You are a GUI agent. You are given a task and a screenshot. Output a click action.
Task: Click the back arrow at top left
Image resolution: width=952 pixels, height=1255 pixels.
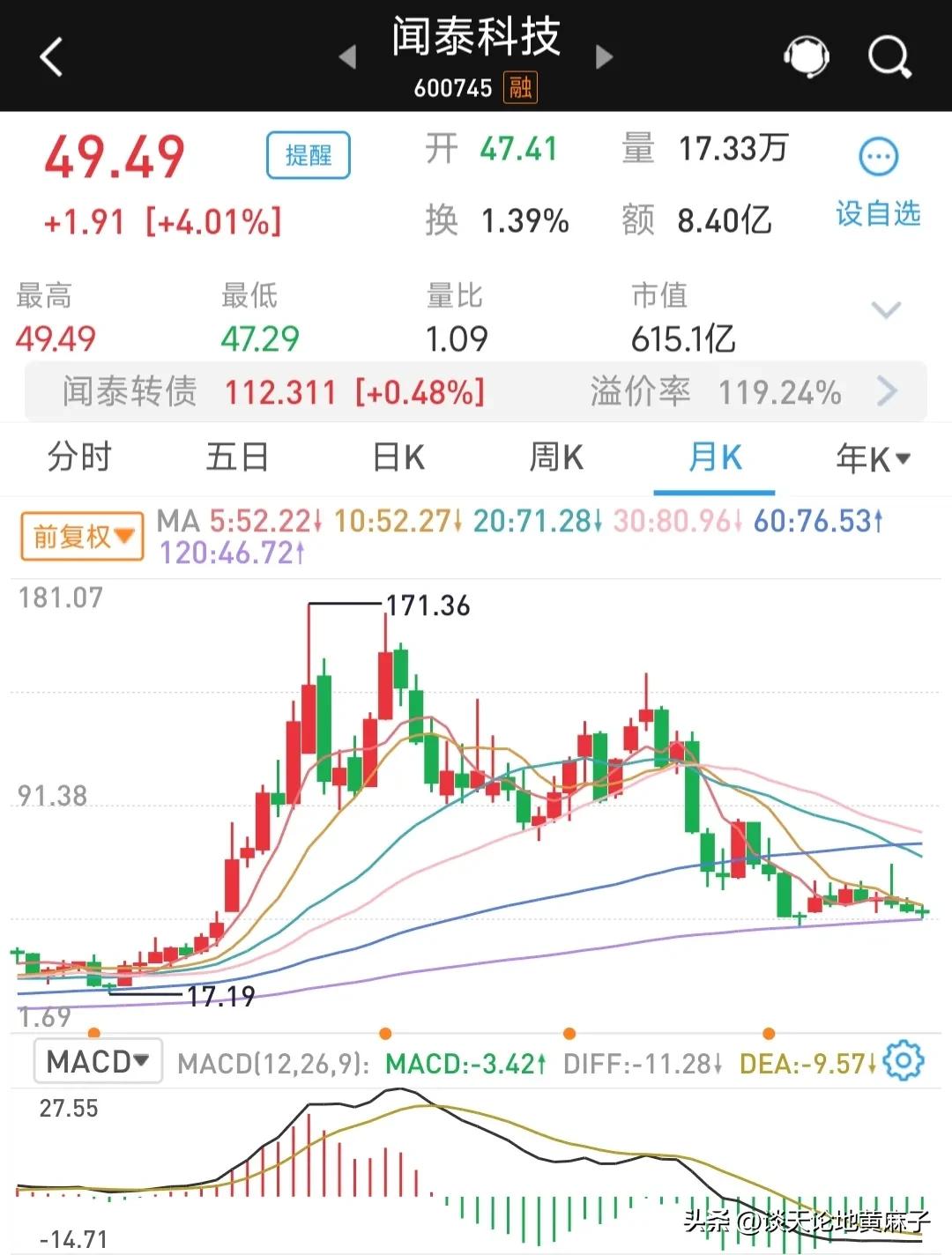coord(50,55)
